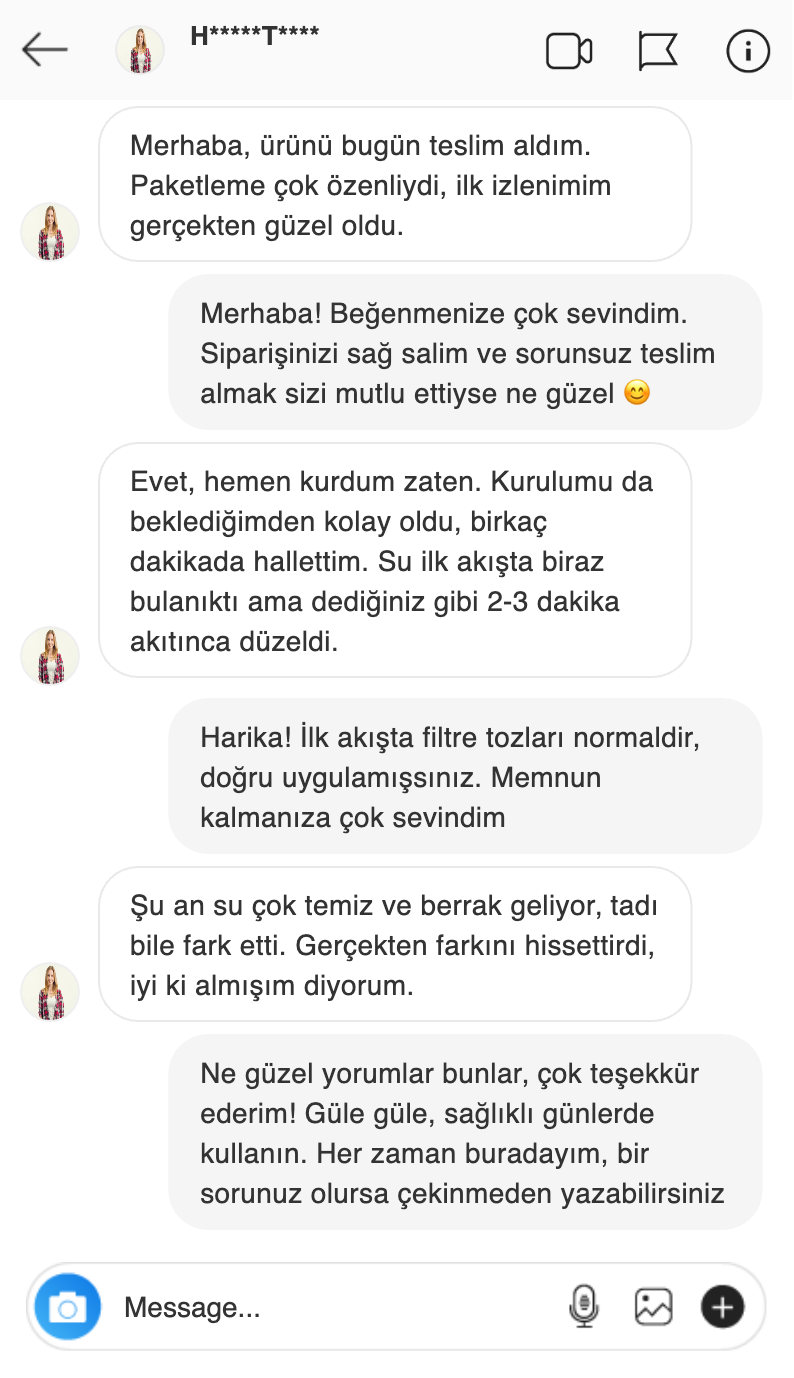Record a voice message
The width and height of the screenshot is (794, 1378).
583,1307
